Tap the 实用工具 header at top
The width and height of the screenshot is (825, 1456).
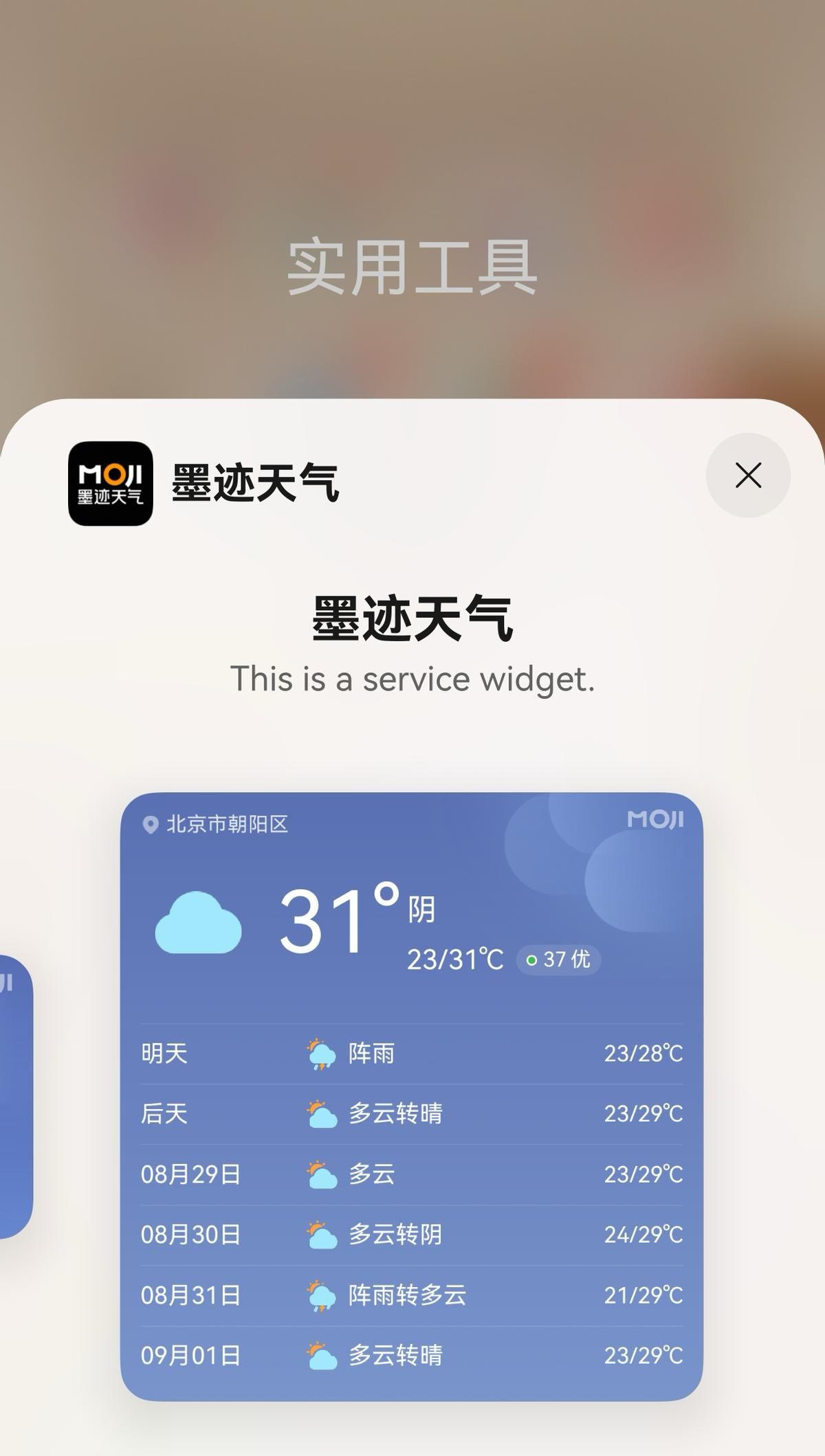click(412, 268)
